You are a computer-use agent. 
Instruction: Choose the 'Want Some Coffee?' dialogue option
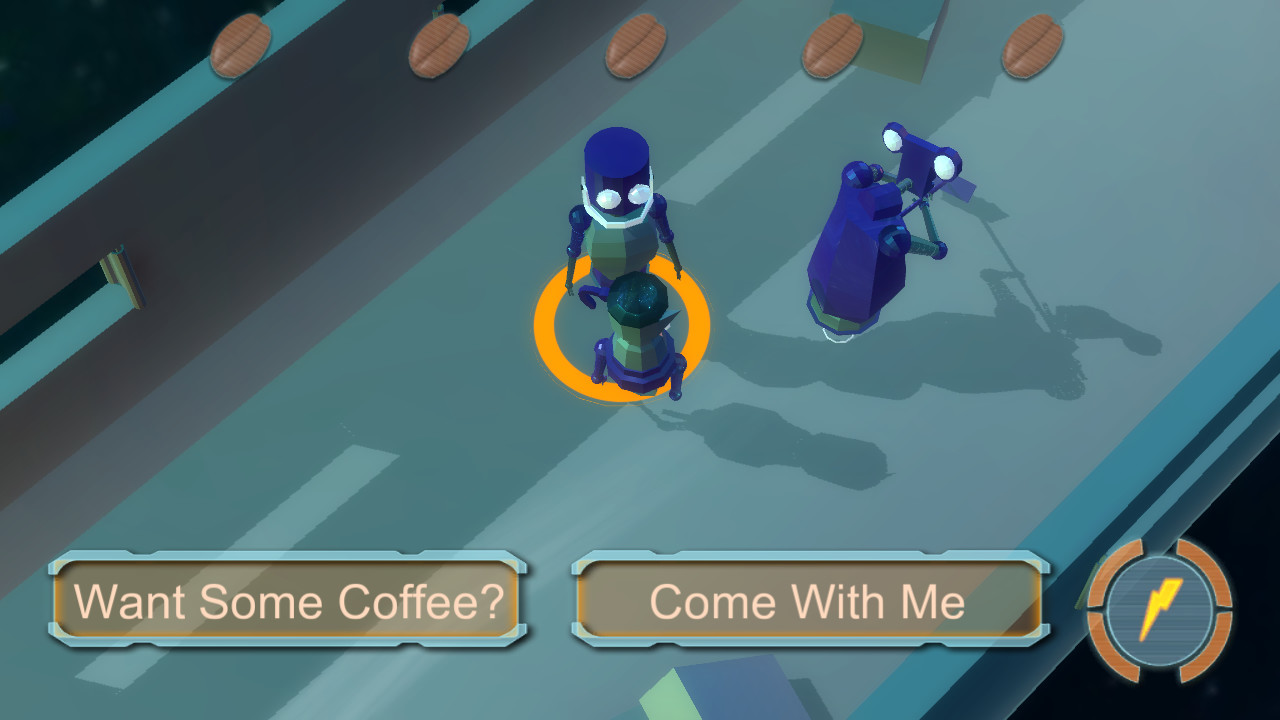point(288,601)
